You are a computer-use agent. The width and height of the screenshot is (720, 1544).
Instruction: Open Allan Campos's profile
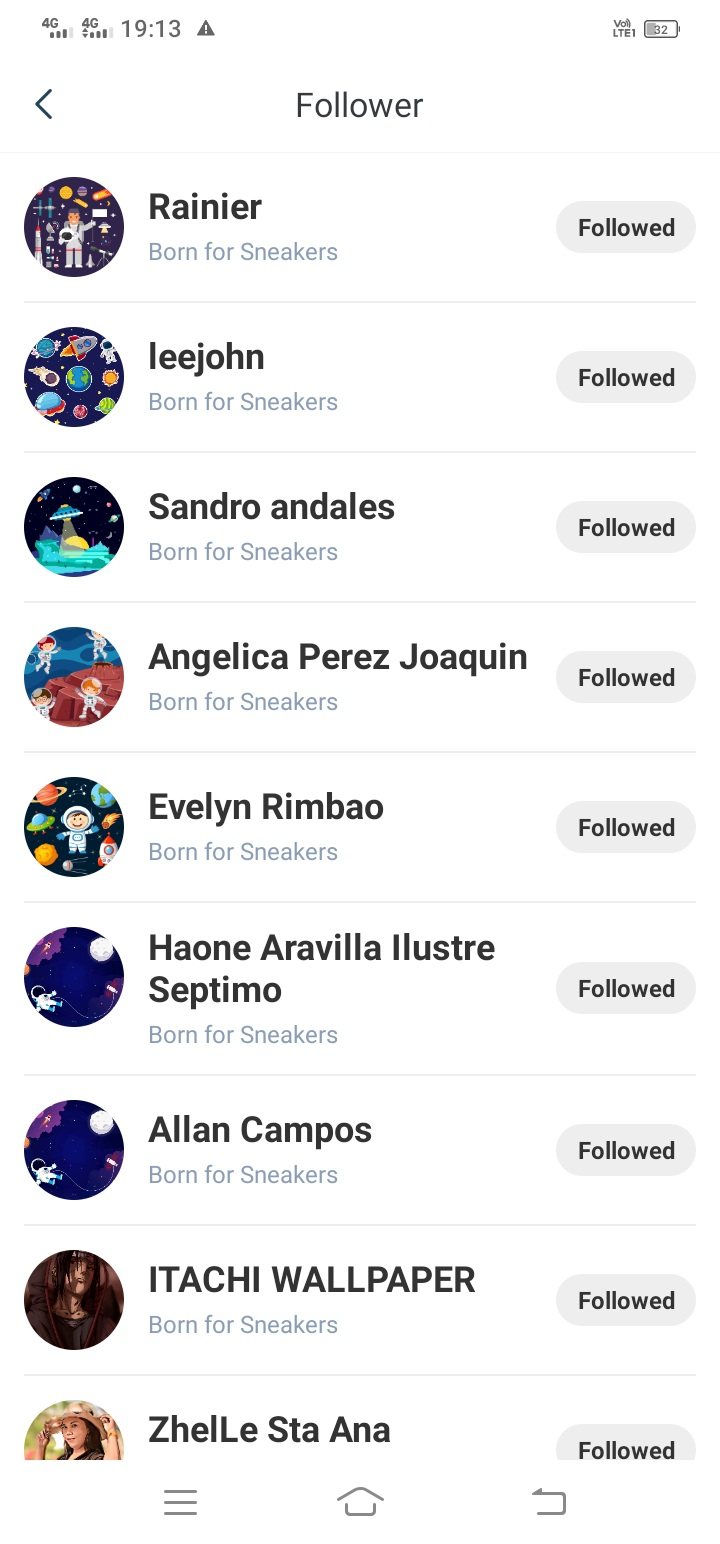click(x=260, y=1130)
